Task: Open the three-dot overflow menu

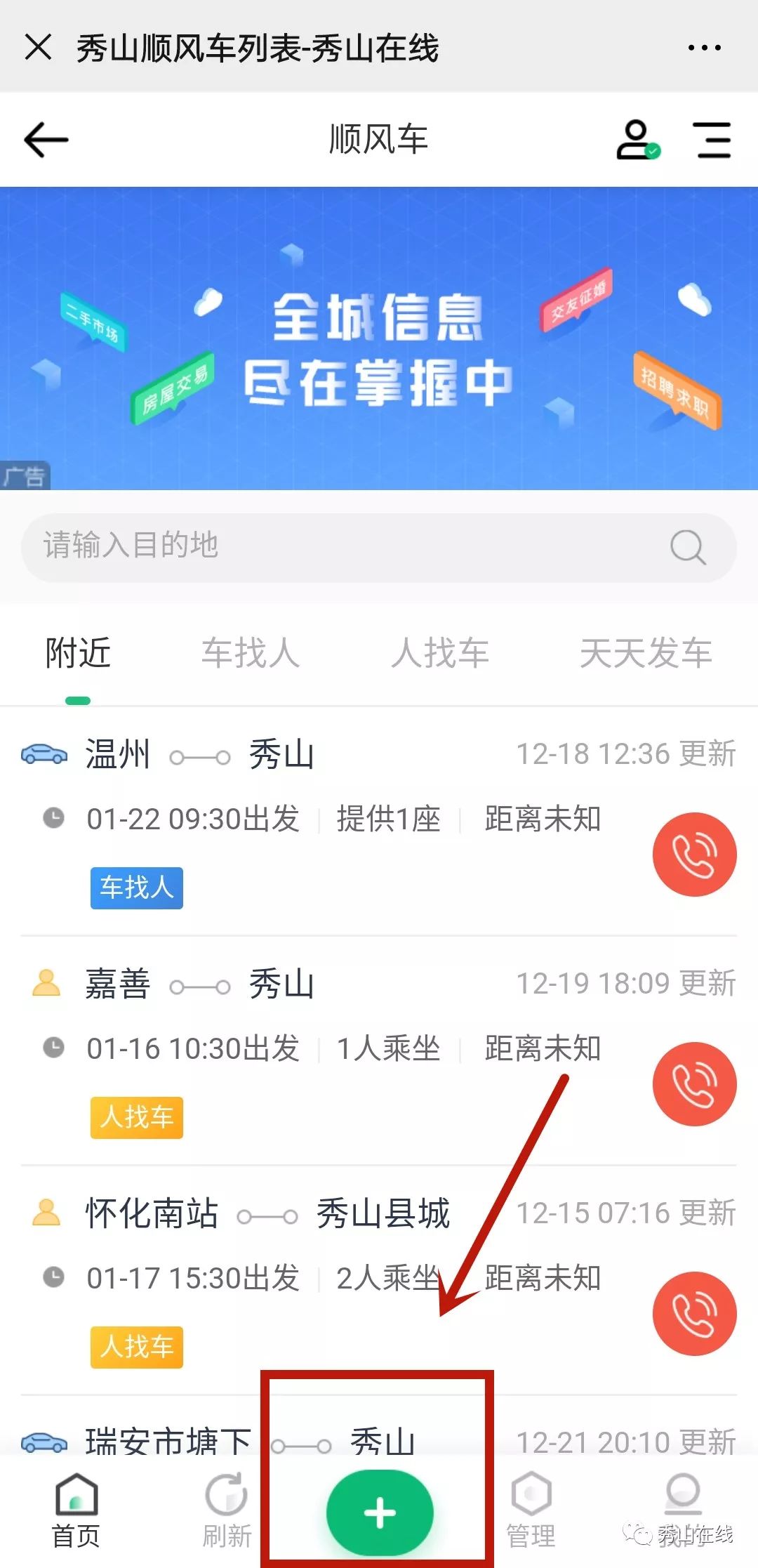Action: click(x=704, y=48)
